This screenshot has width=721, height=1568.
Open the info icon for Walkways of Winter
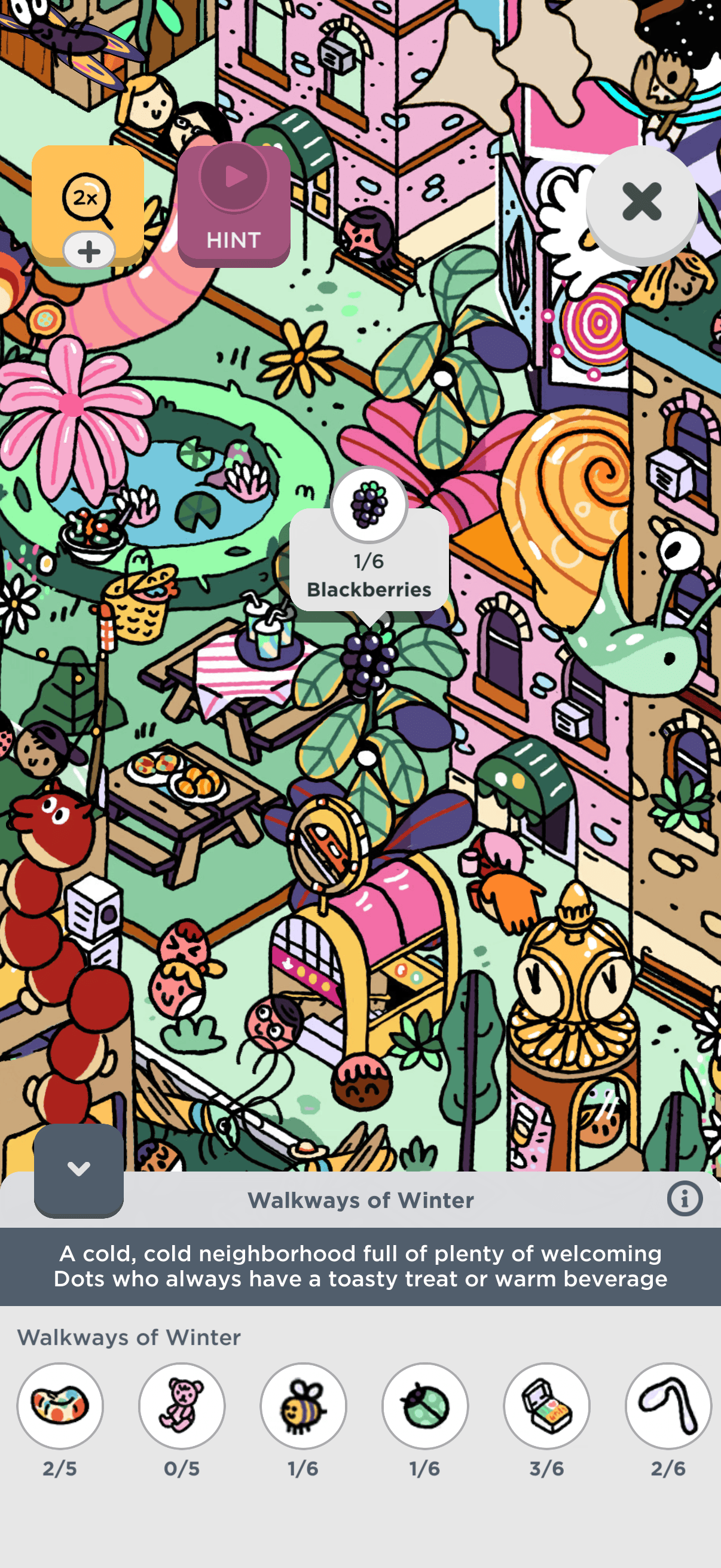(685, 1199)
